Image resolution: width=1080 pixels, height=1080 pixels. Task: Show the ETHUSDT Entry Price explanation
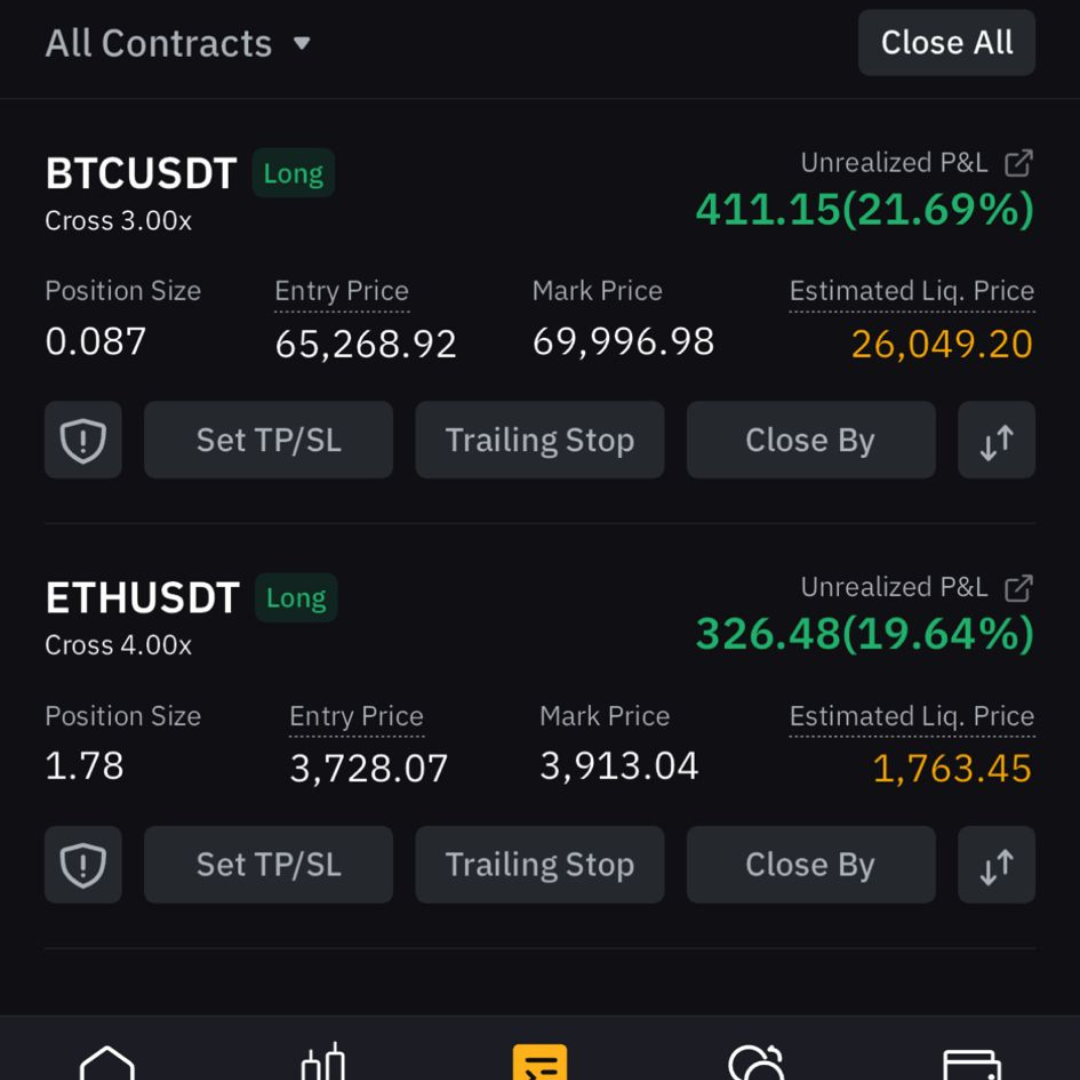point(356,717)
